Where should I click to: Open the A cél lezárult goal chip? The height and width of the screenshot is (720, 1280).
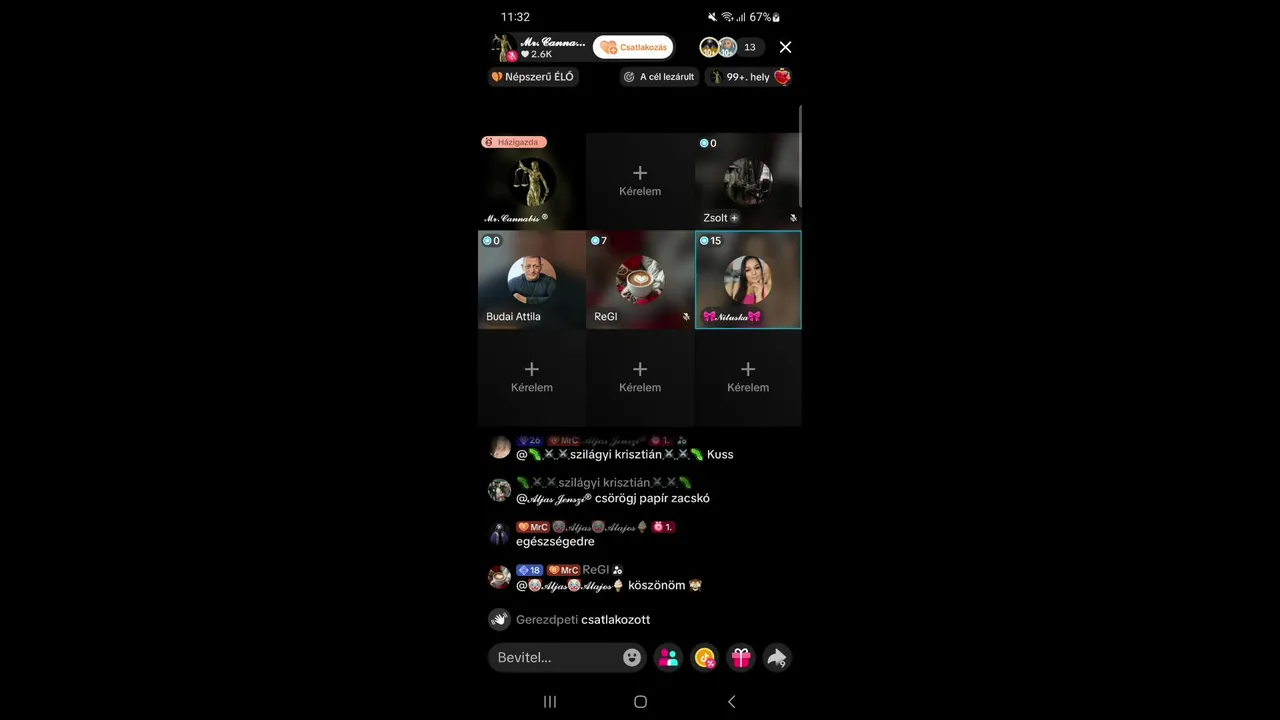pos(659,77)
